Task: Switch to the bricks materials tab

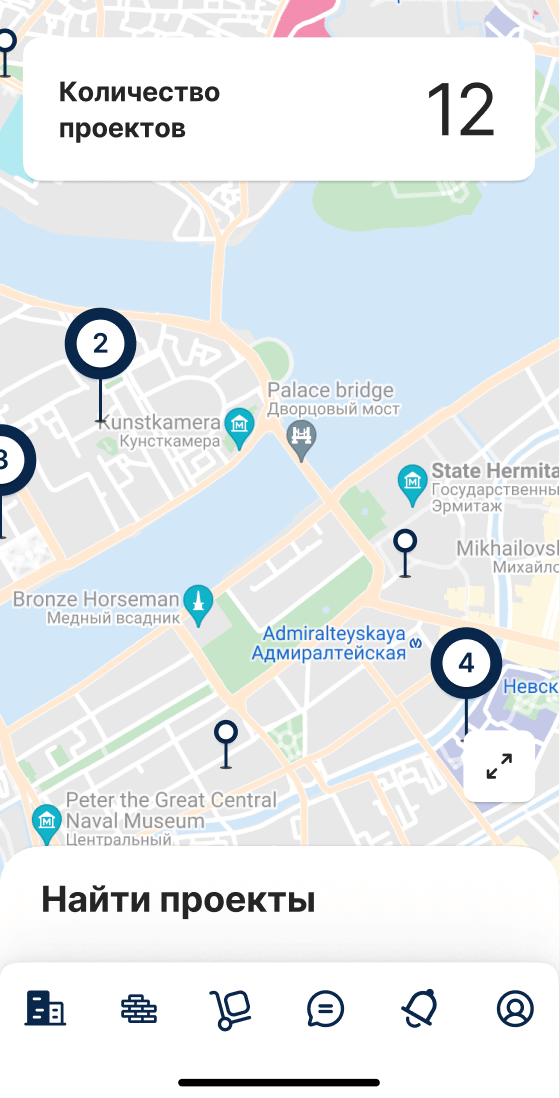Action: tap(139, 1009)
